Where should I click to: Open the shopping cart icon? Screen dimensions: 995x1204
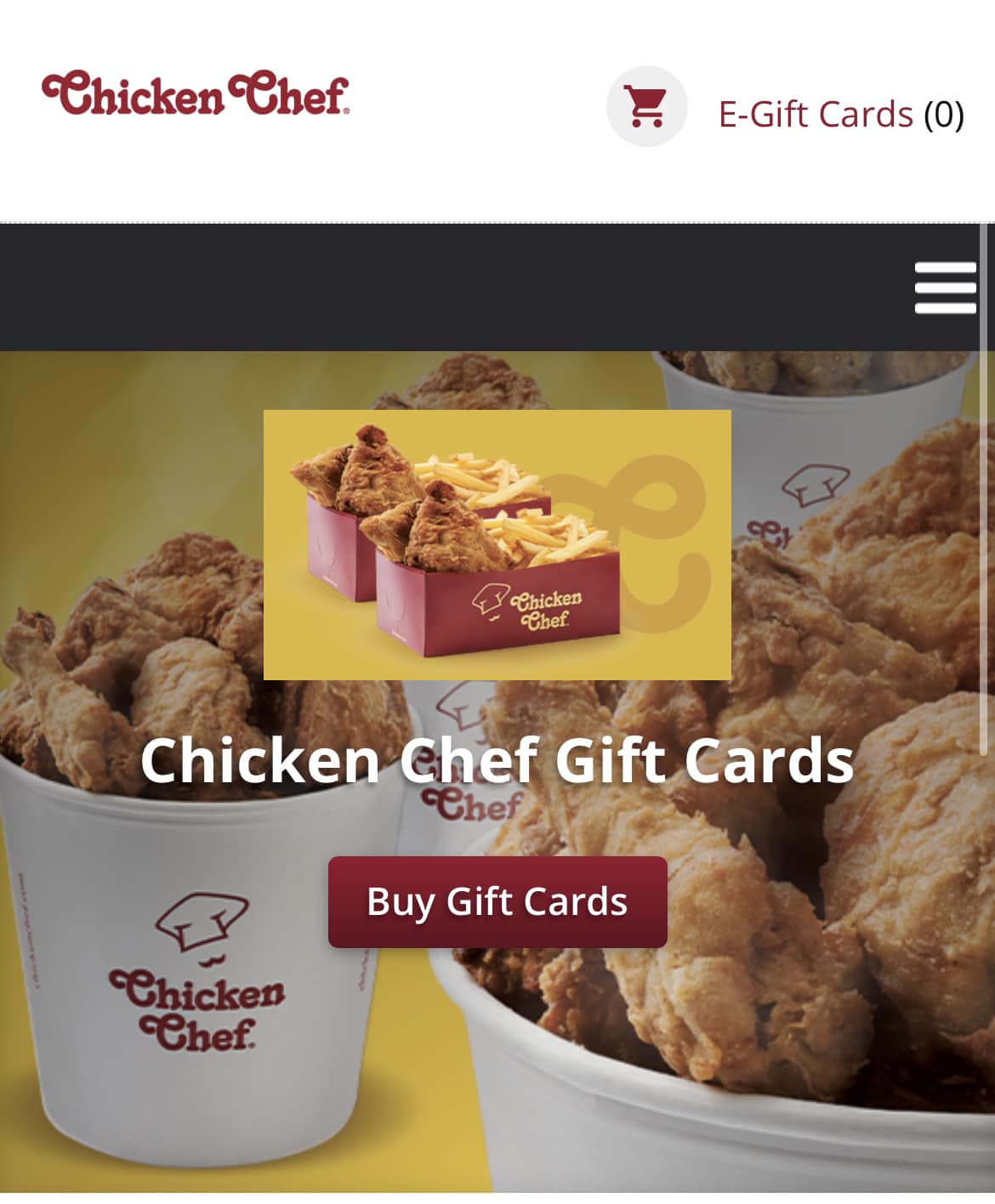click(x=646, y=106)
